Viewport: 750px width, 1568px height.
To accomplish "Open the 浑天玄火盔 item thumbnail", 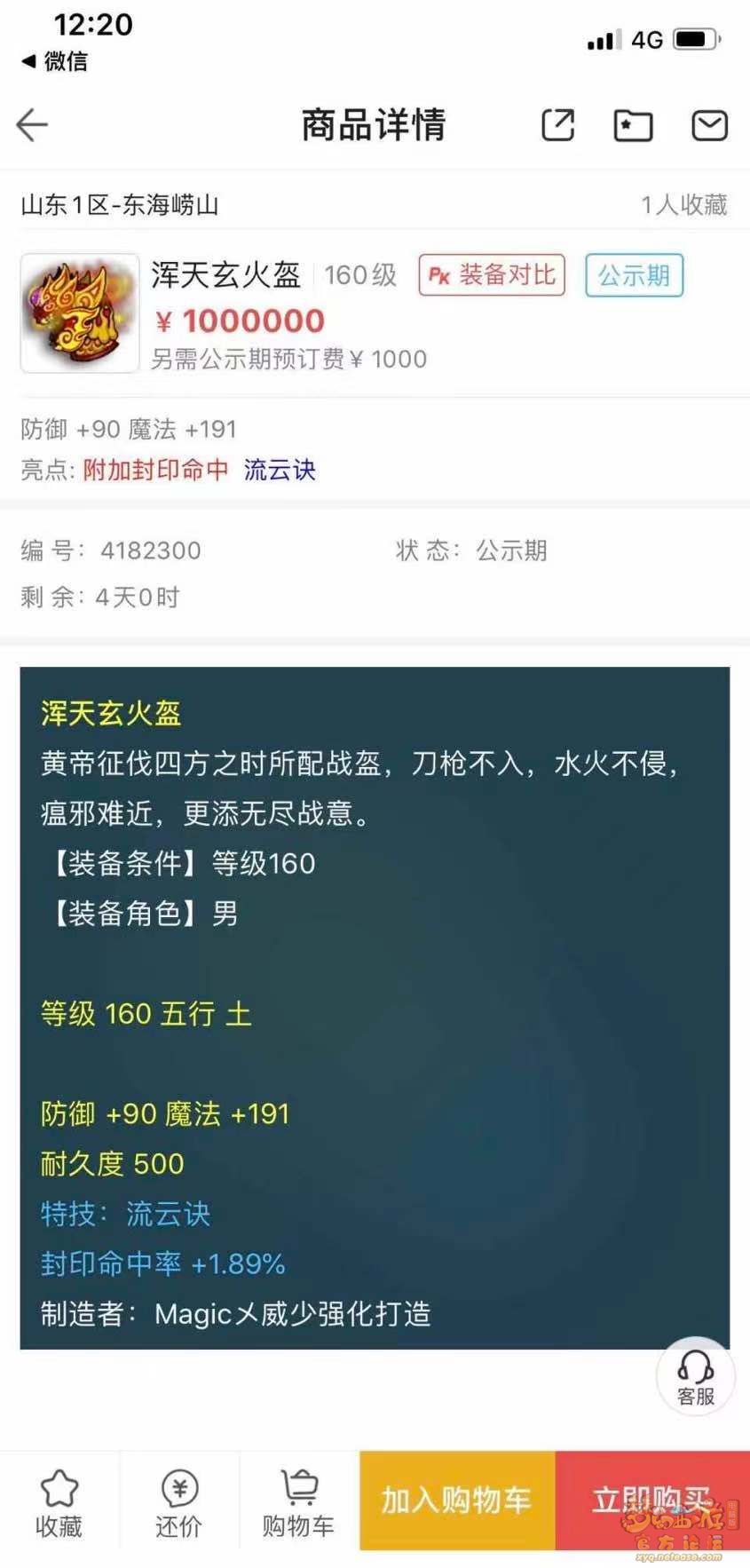I will pyautogui.click(x=80, y=313).
